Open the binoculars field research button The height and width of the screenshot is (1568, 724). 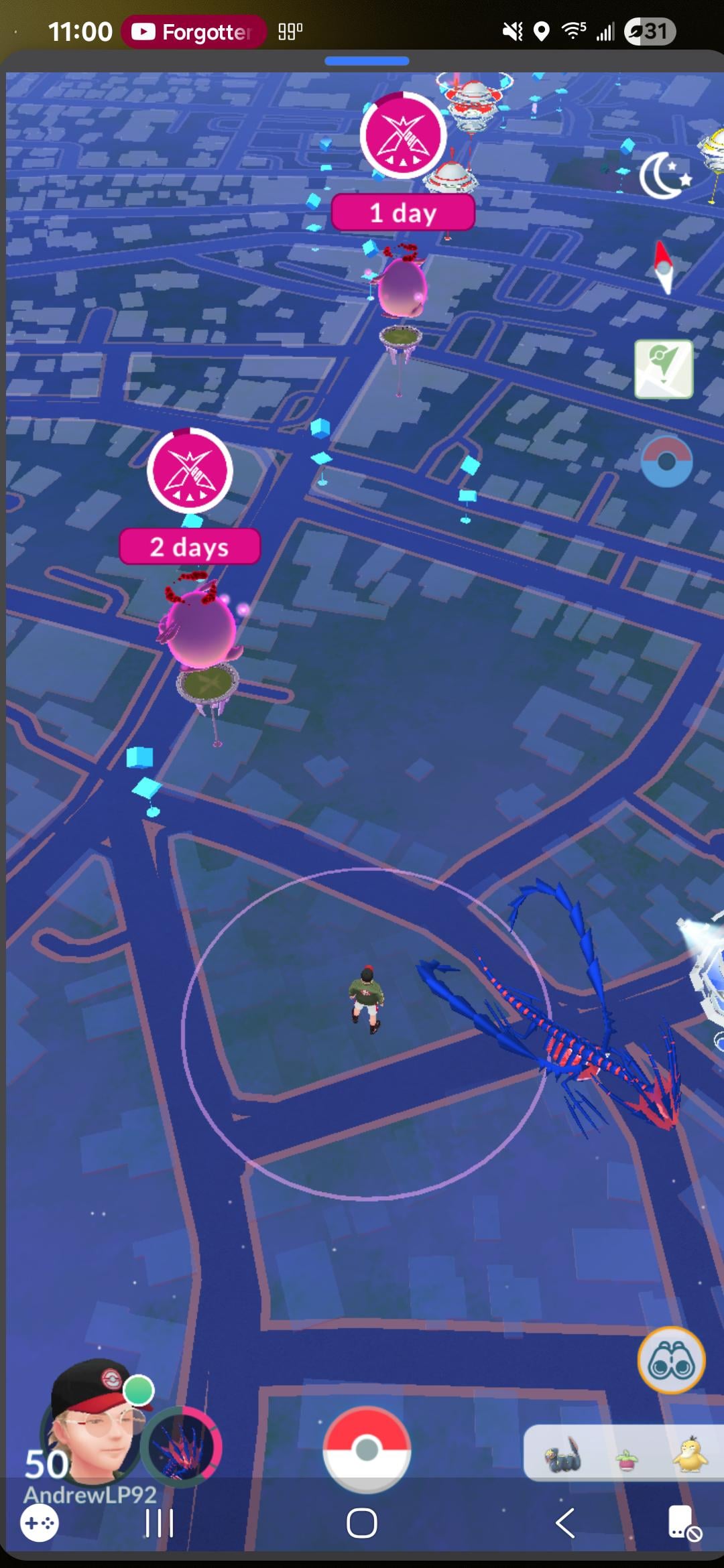tap(671, 1360)
